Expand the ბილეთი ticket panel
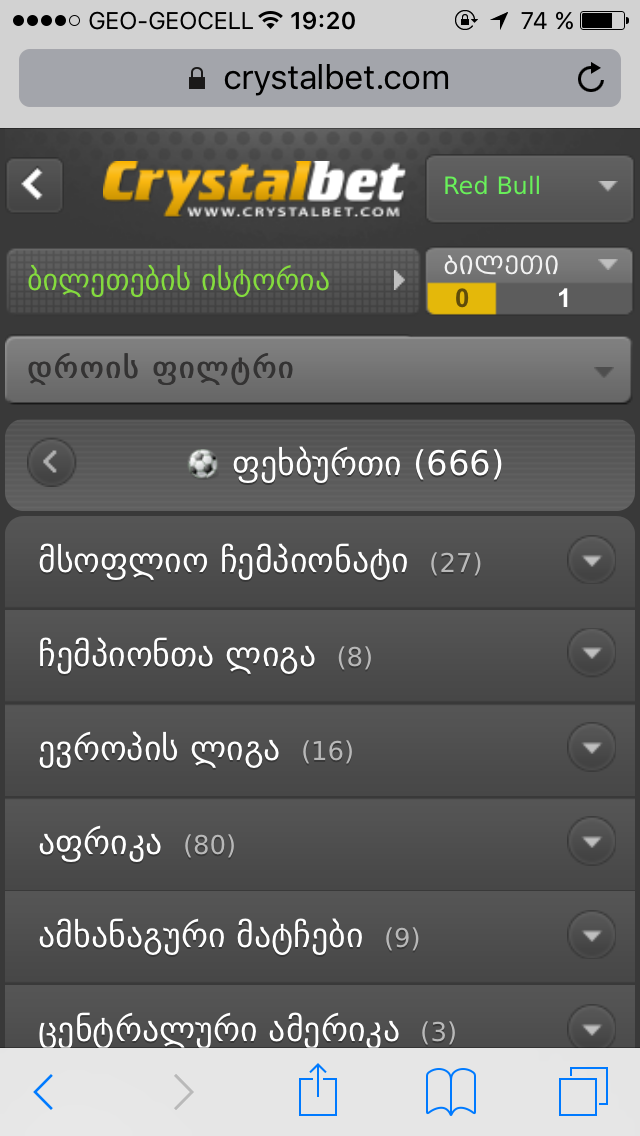Image resolution: width=640 pixels, height=1136 pixels. pos(529,266)
